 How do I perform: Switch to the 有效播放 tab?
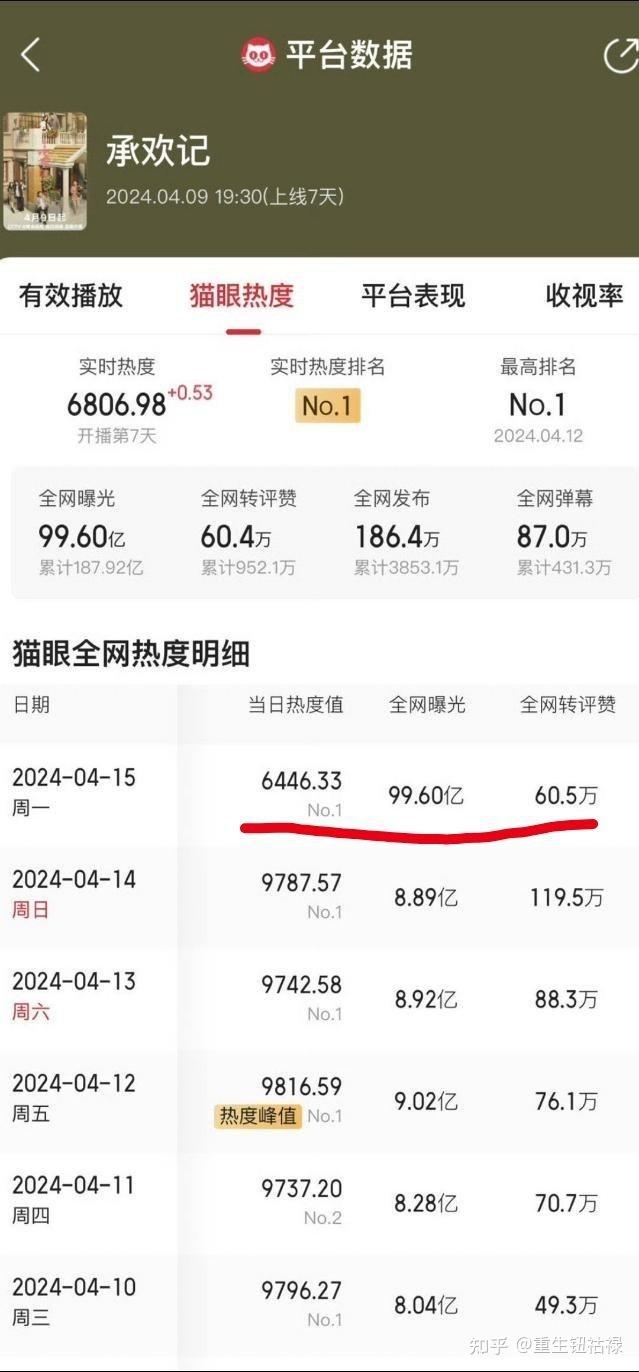[71, 296]
